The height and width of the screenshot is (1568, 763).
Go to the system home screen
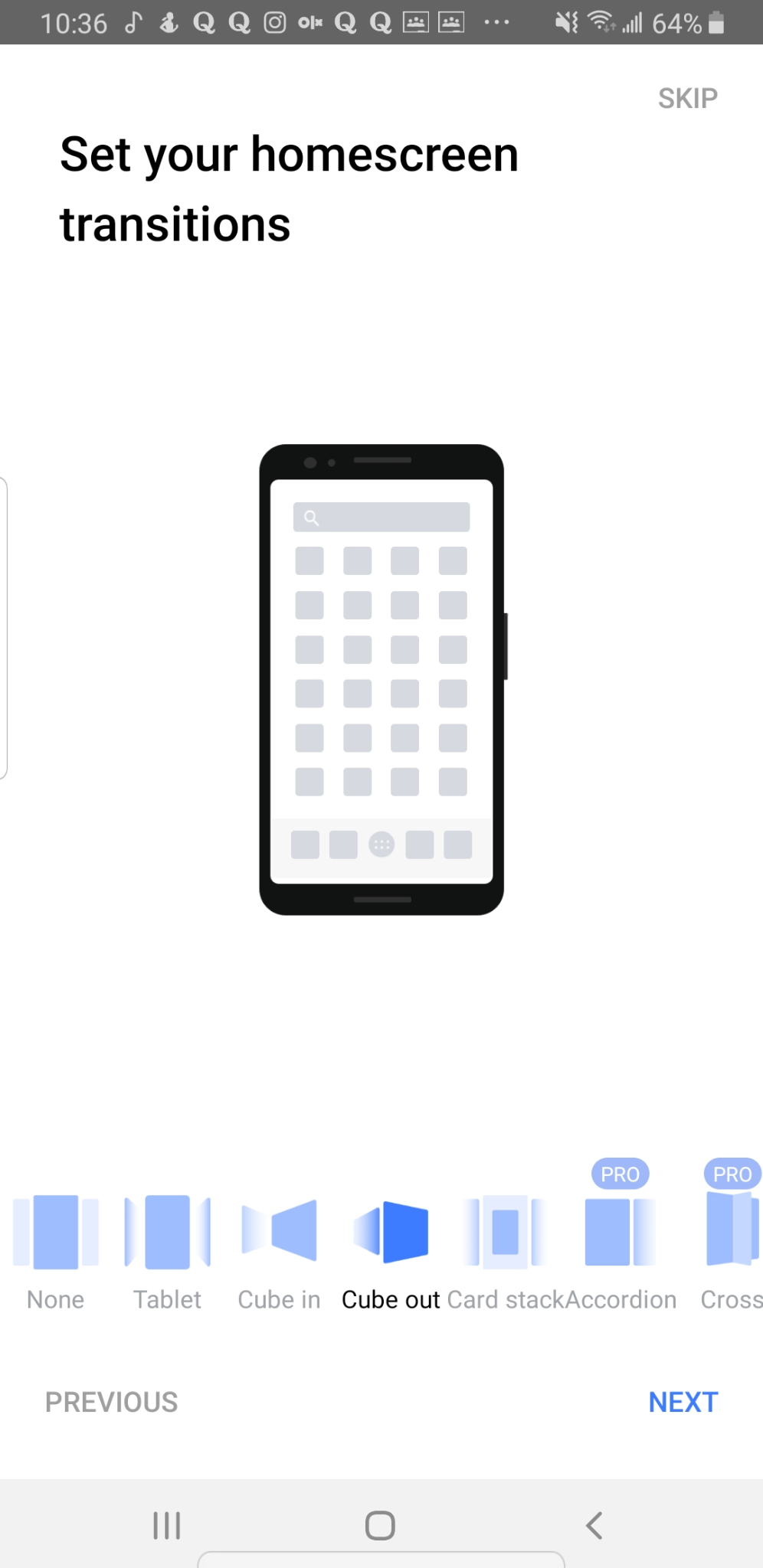(380, 1525)
